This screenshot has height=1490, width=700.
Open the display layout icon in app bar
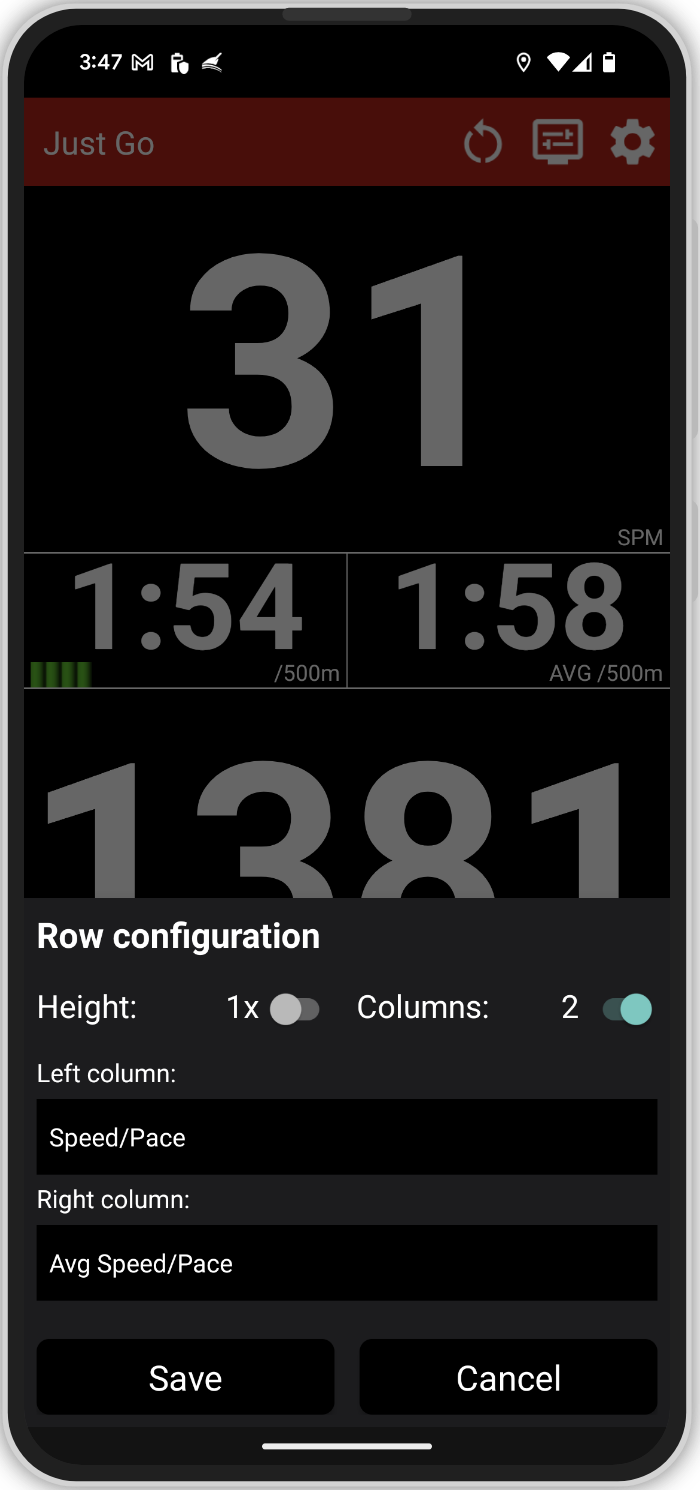click(x=558, y=142)
